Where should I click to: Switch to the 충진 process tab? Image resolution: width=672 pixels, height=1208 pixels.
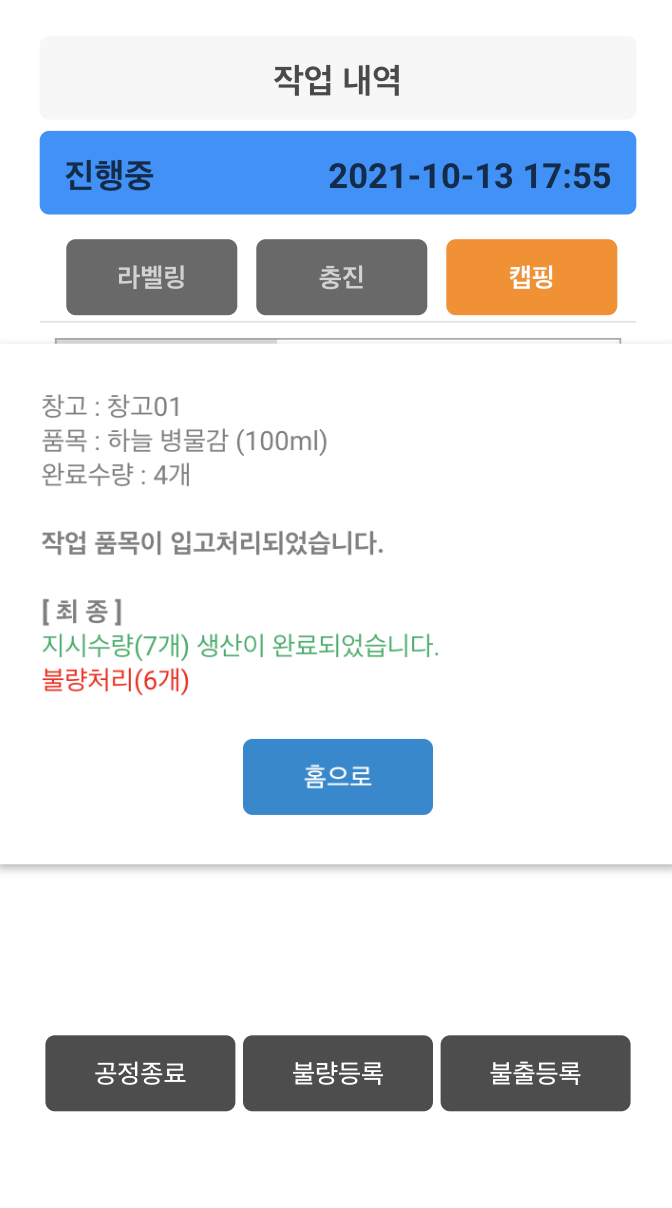[342, 277]
